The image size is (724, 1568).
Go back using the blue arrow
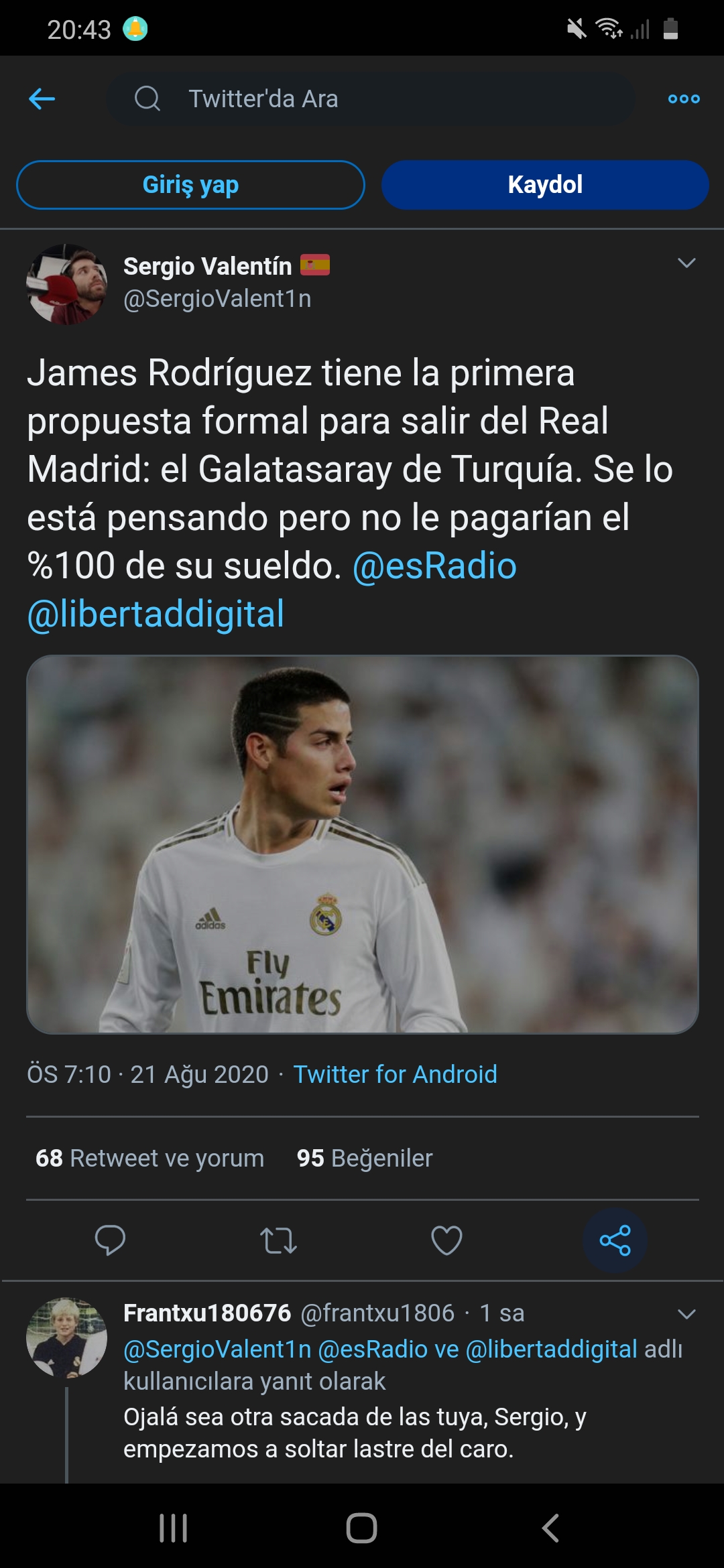click(x=42, y=99)
